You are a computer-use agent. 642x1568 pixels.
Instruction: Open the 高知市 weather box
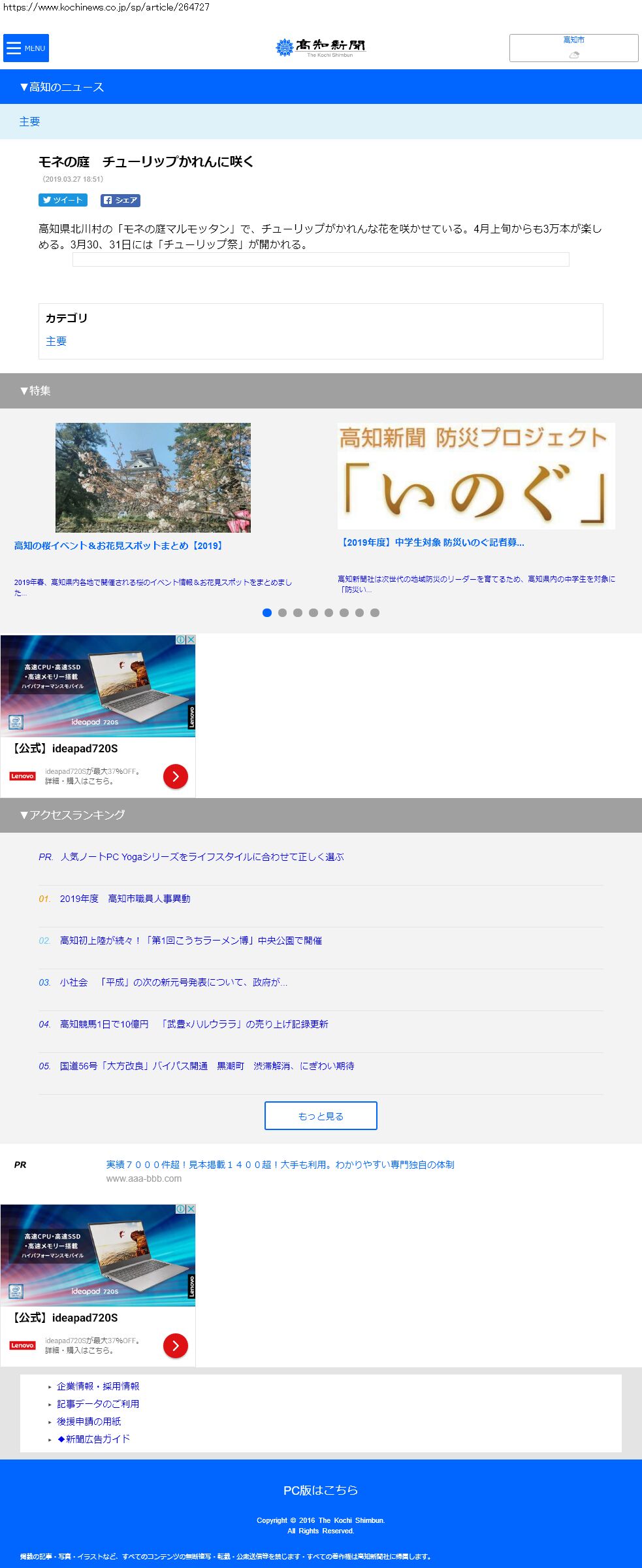coord(573,48)
